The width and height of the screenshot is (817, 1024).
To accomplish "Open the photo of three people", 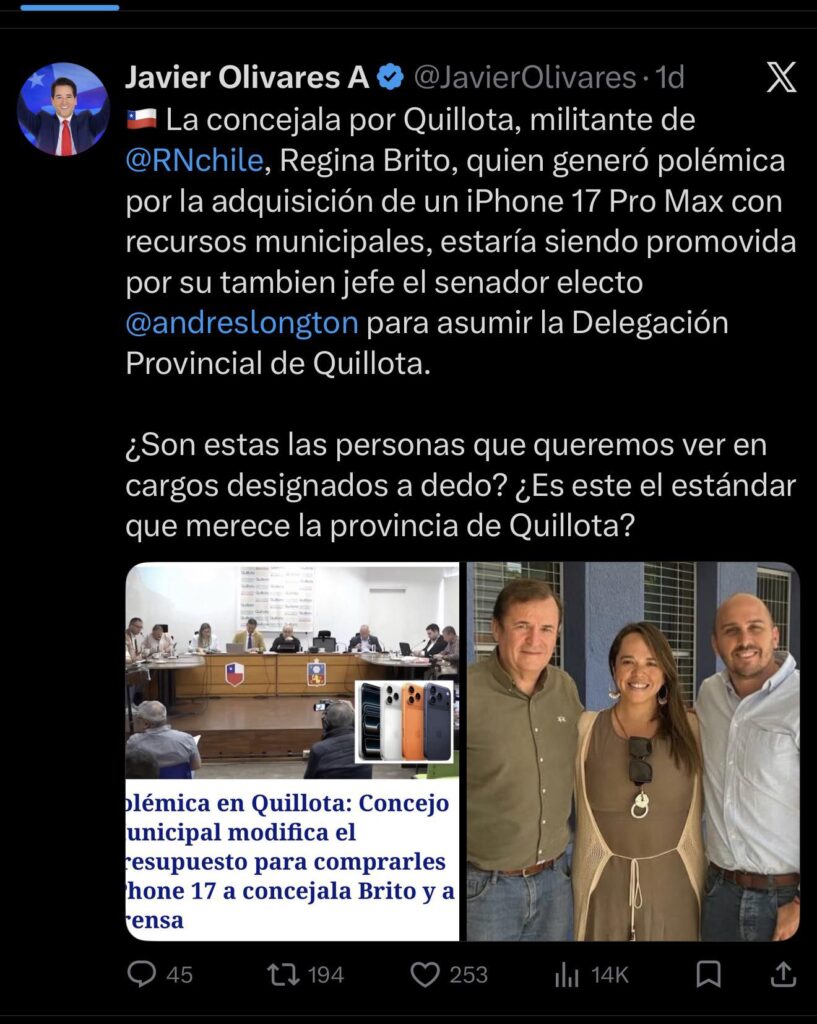I will click(634, 751).
